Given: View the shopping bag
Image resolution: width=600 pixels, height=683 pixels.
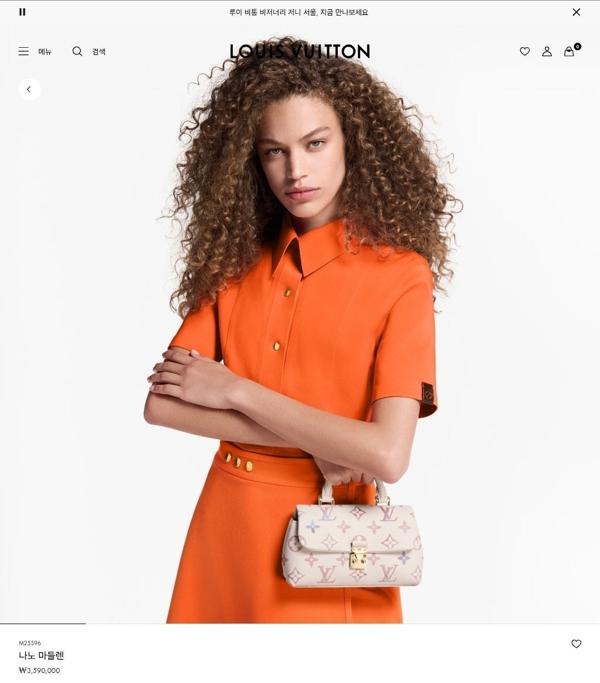Looking at the screenshot, I should pos(570,51).
